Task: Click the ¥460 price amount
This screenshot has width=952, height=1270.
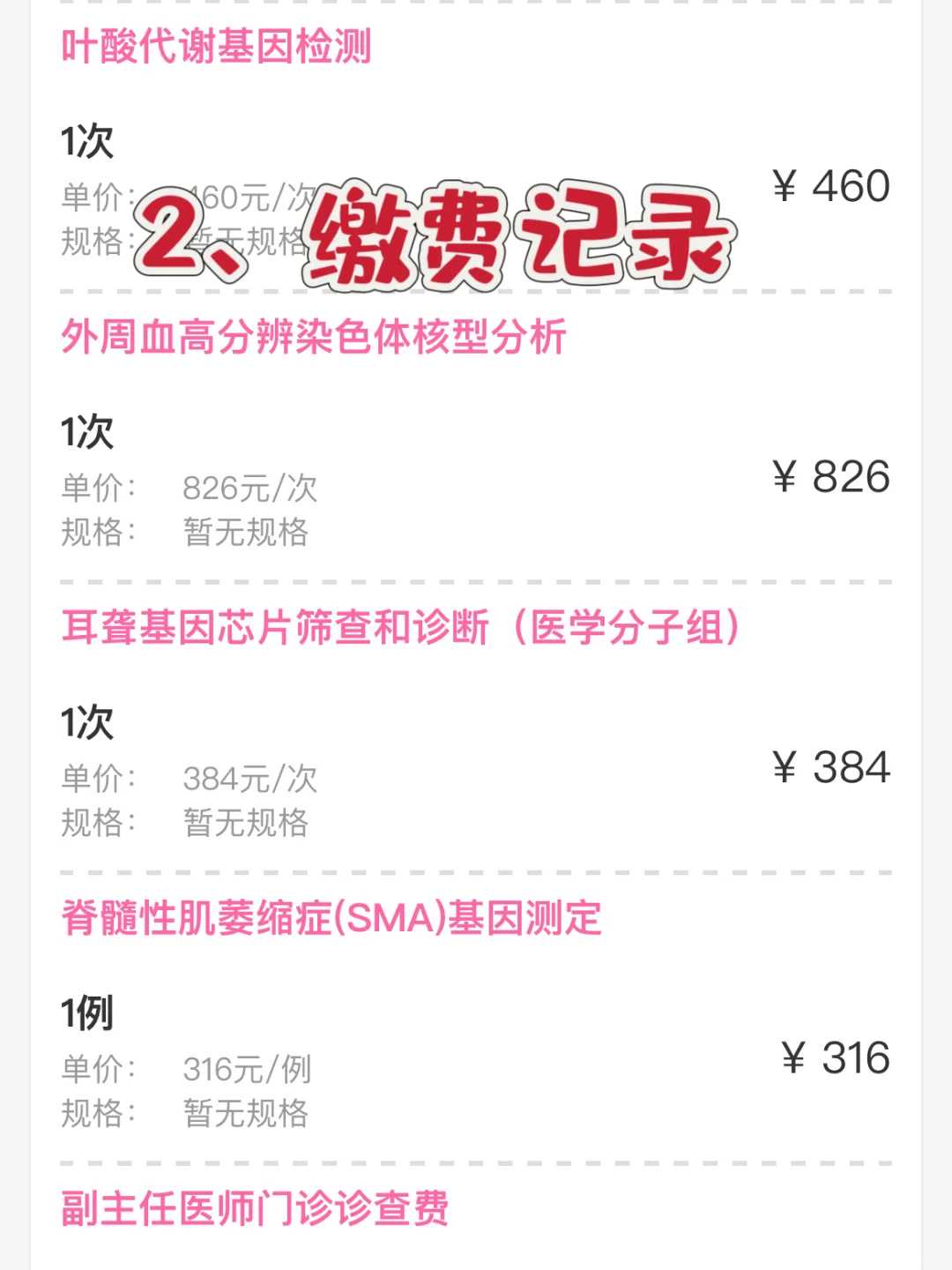Action: (829, 186)
